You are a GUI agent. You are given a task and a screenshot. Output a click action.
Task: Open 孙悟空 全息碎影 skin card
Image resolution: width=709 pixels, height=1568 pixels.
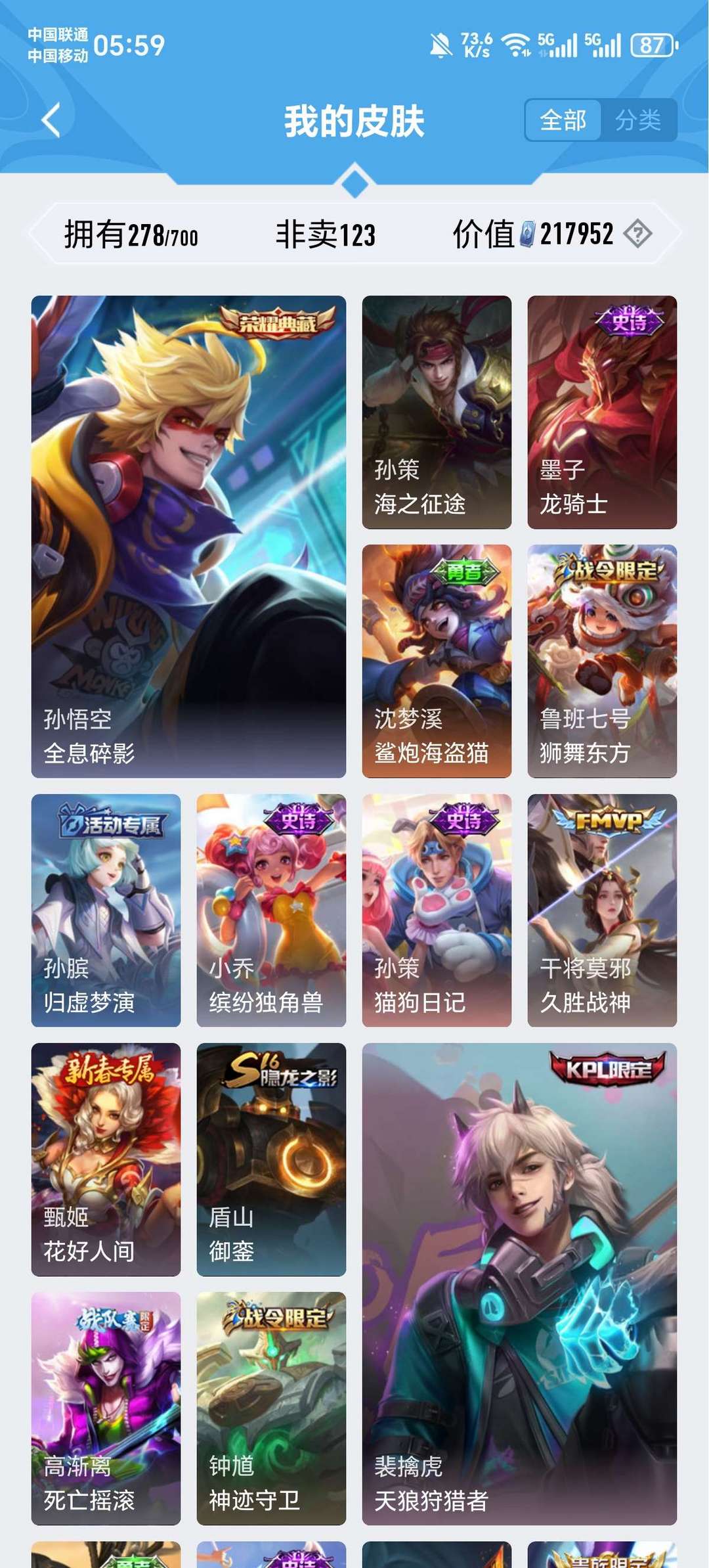point(188,537)
